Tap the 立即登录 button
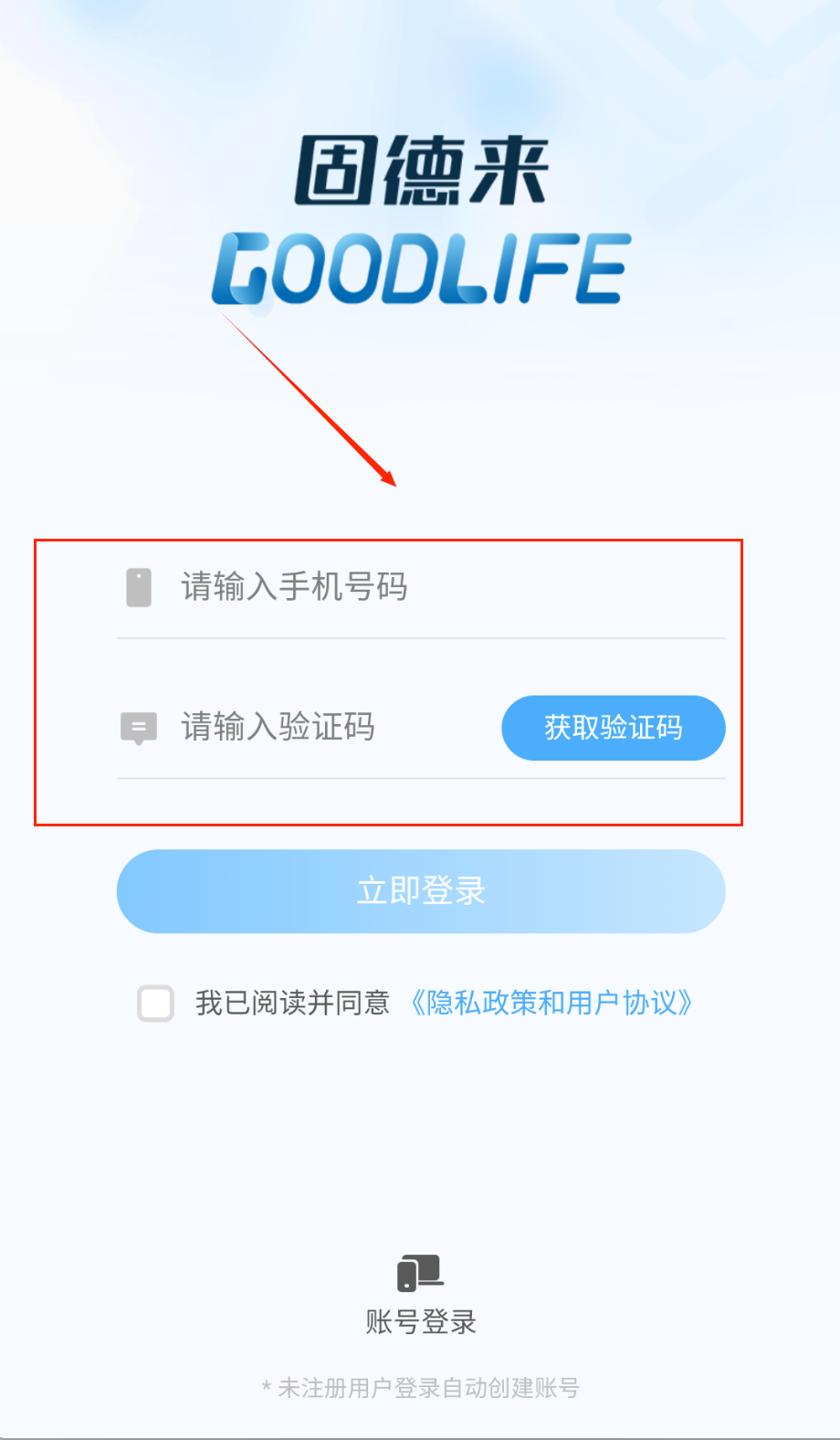 421,891
